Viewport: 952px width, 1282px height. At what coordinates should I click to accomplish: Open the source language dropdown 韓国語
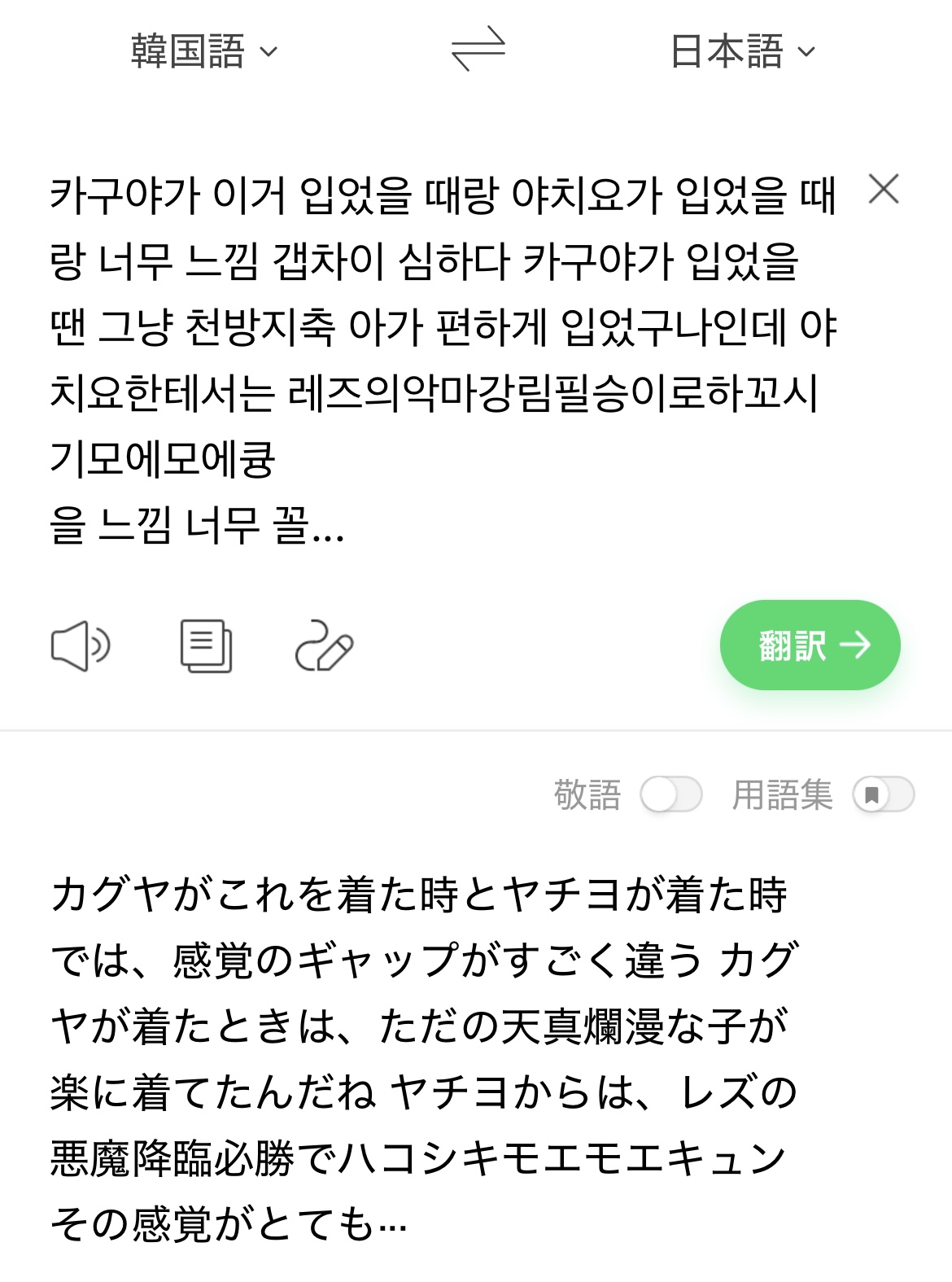[x=204, y=51]
